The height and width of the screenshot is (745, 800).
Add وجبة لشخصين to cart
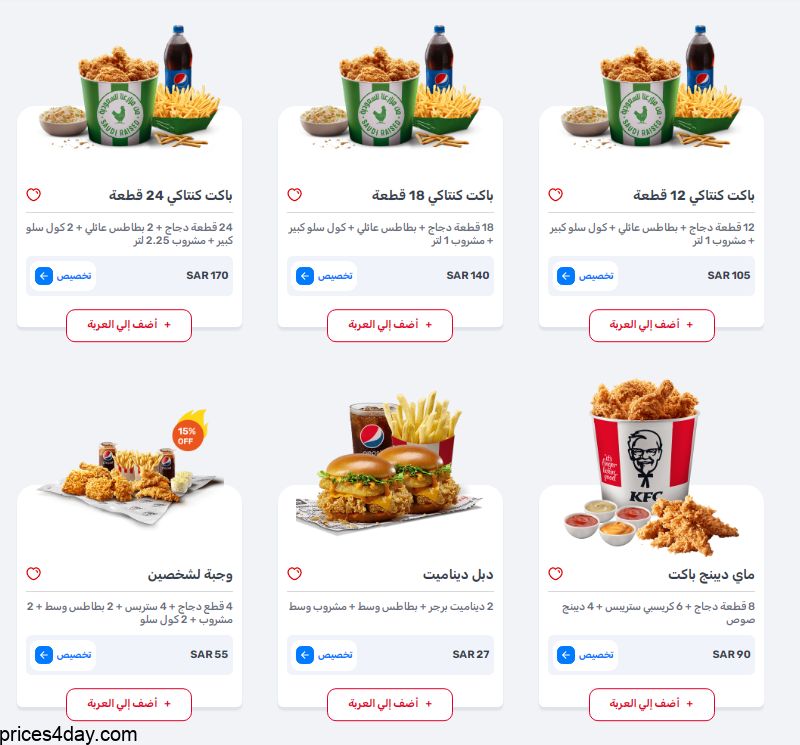(129, 704)
